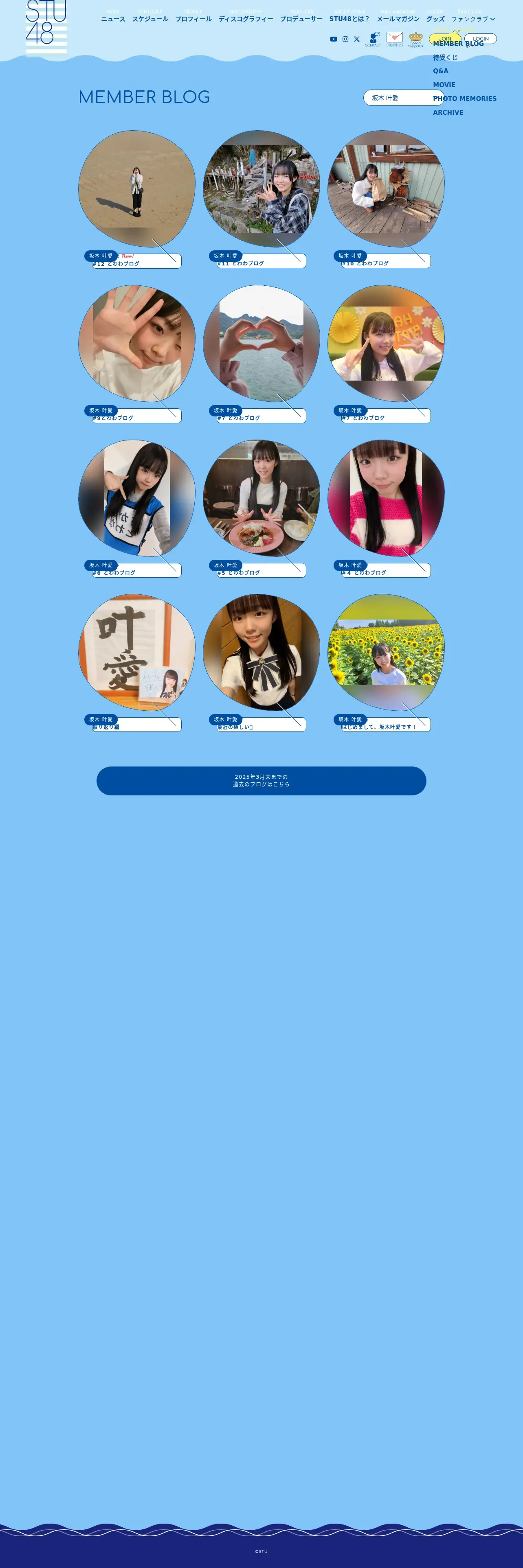This screenshot has width=523, height=1568.
Task: Open the YouTube icon in the header
Action: 334,39
